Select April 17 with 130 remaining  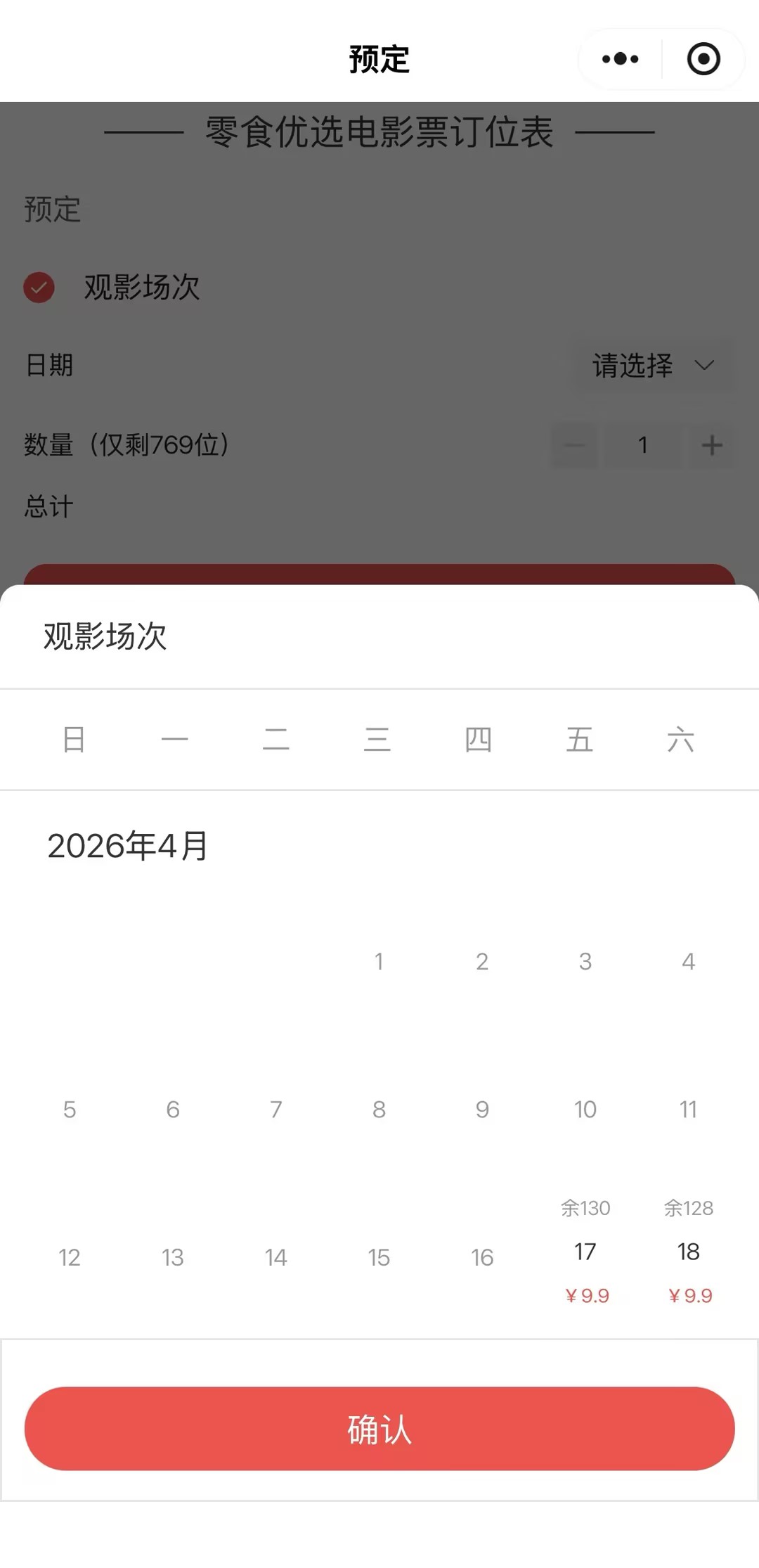tap(585, 1252)
